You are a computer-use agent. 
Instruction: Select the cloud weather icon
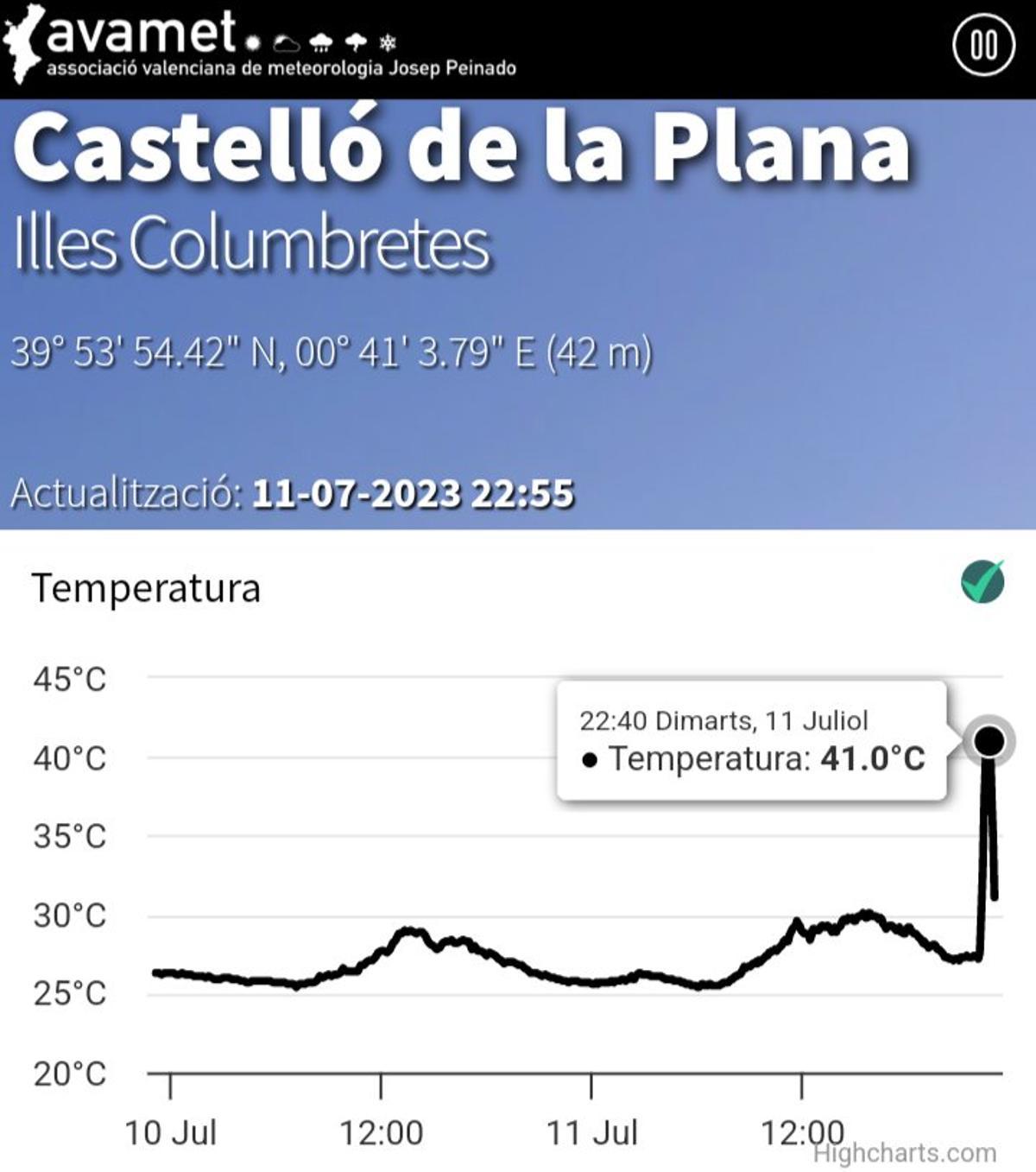point(286,43)
